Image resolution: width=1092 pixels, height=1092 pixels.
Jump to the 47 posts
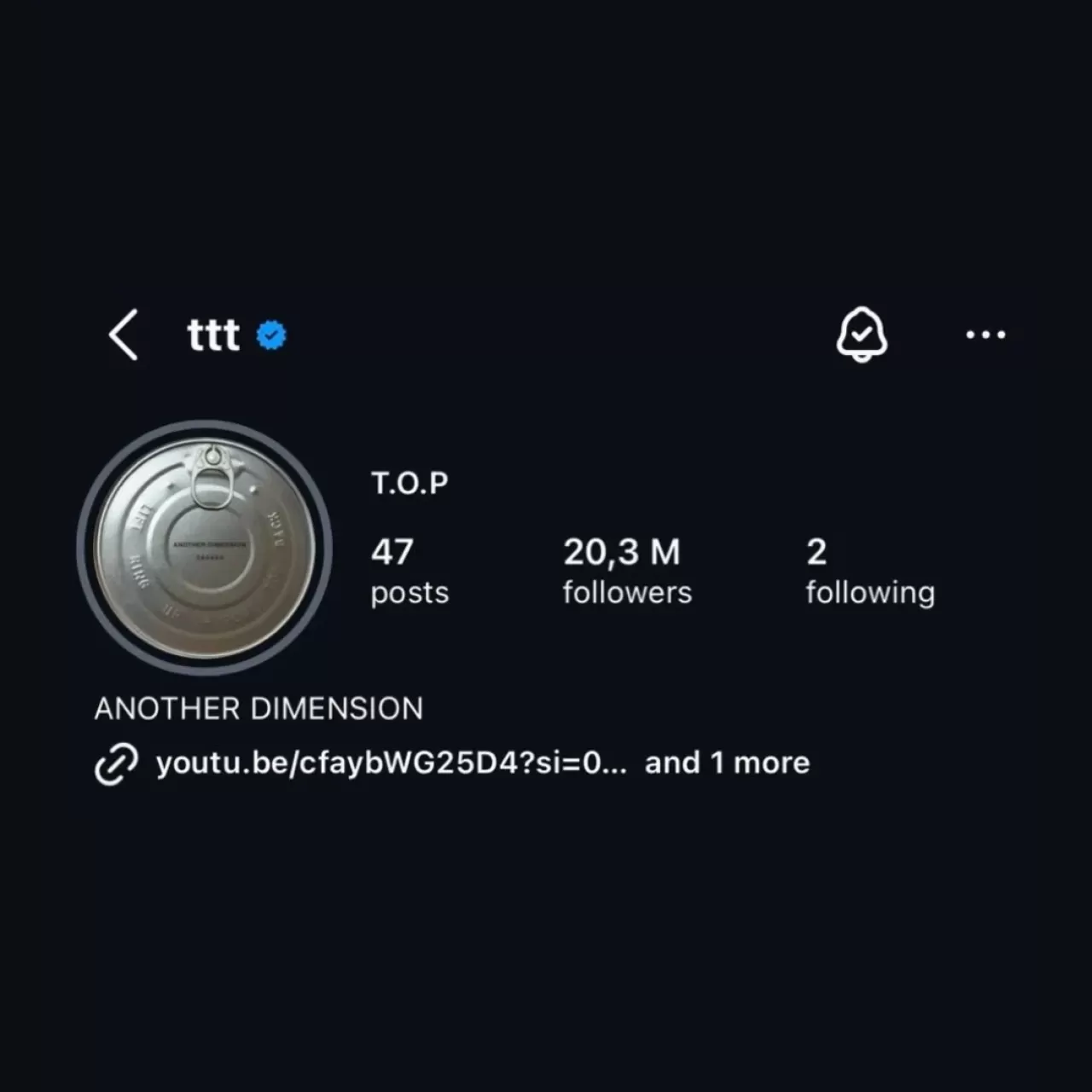409,571
